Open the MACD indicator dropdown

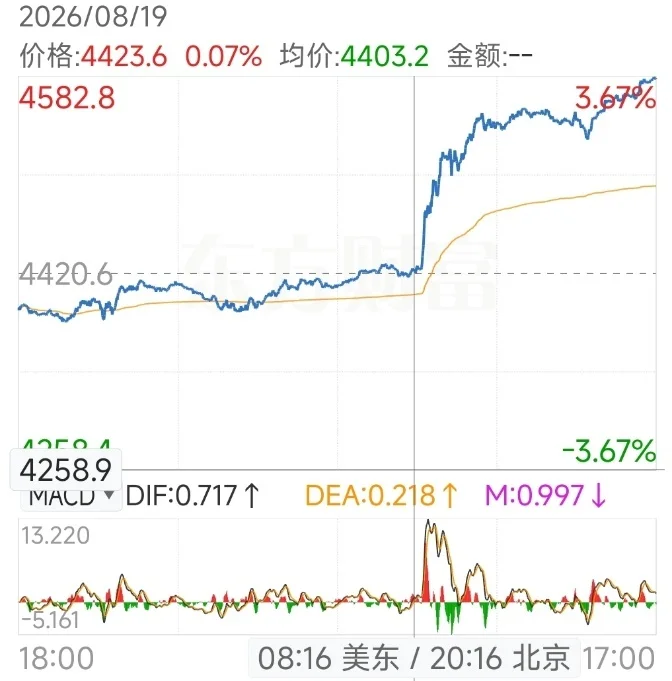(70, 497)
